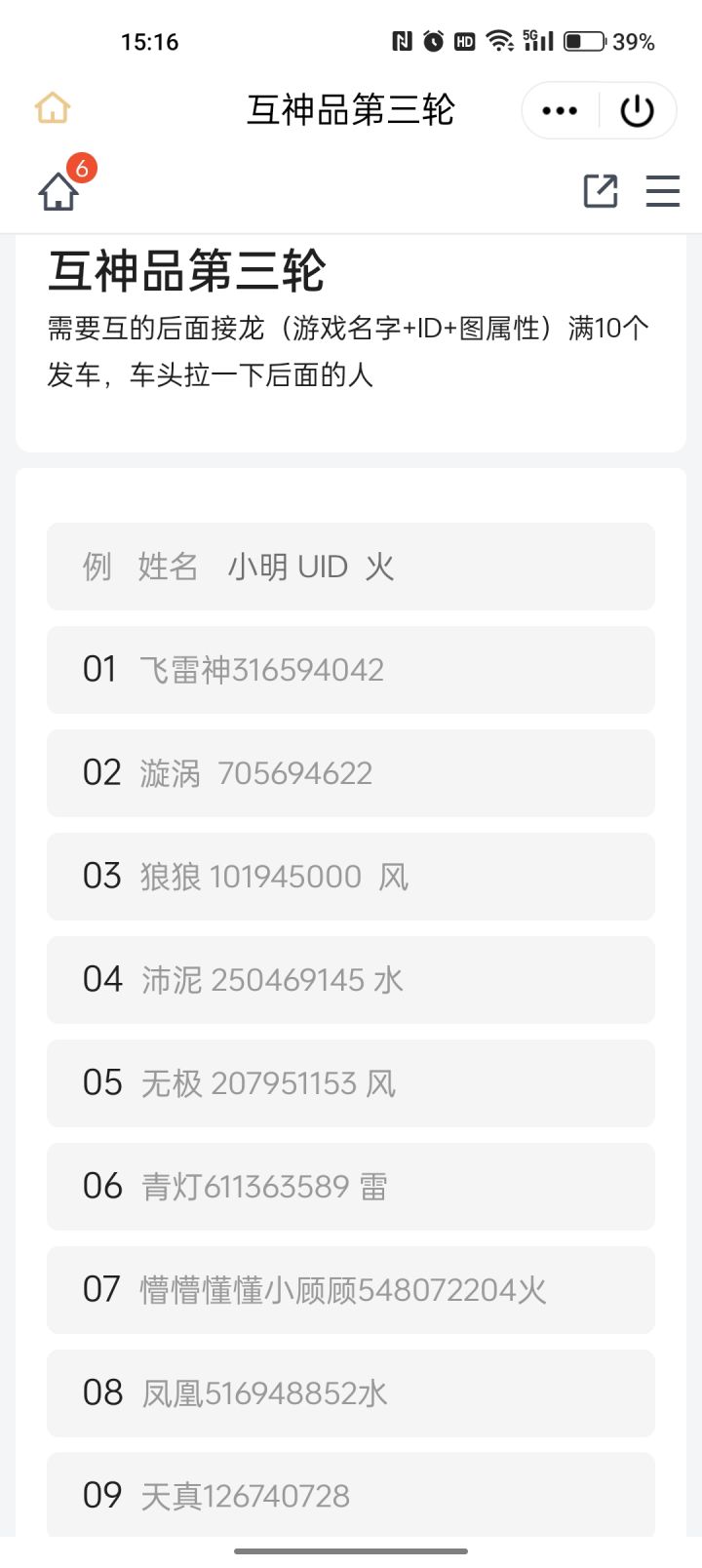Select entry 04 沛泥 250469145 水
Viewport: 702px width, 1568px height.
tap(351, 980)
